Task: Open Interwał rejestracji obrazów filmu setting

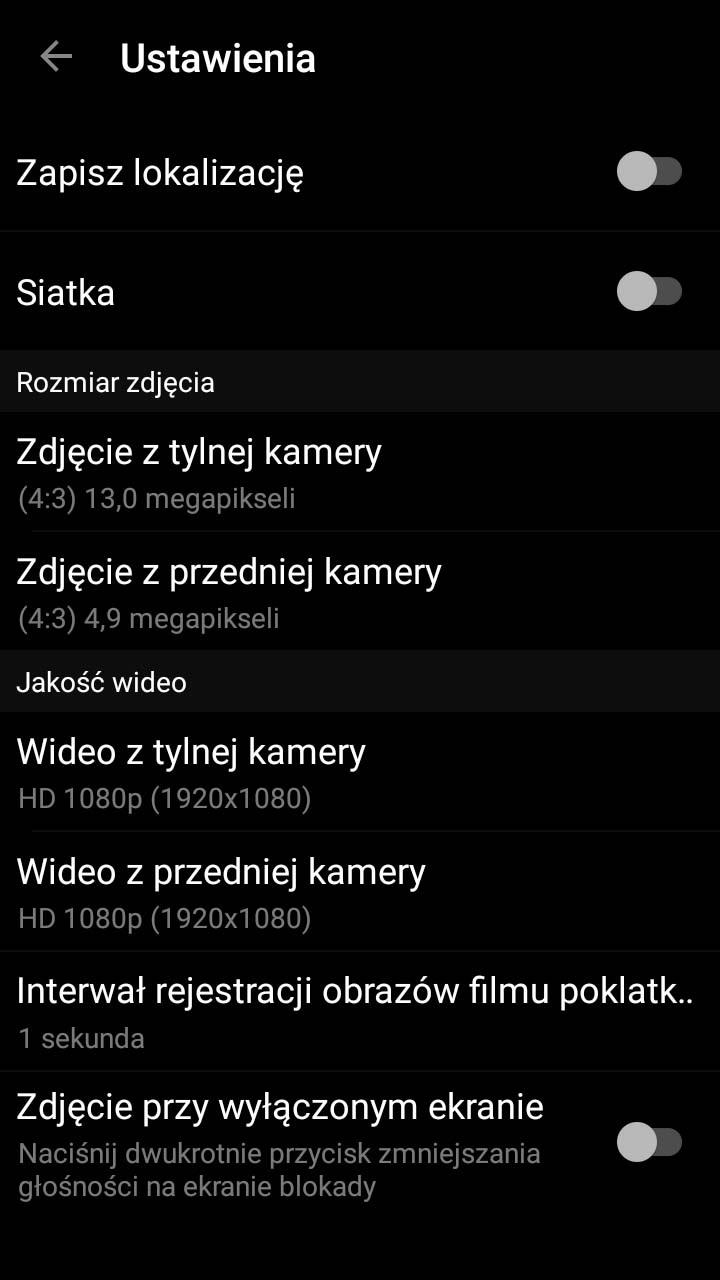Action: [x=360, y=1011]
